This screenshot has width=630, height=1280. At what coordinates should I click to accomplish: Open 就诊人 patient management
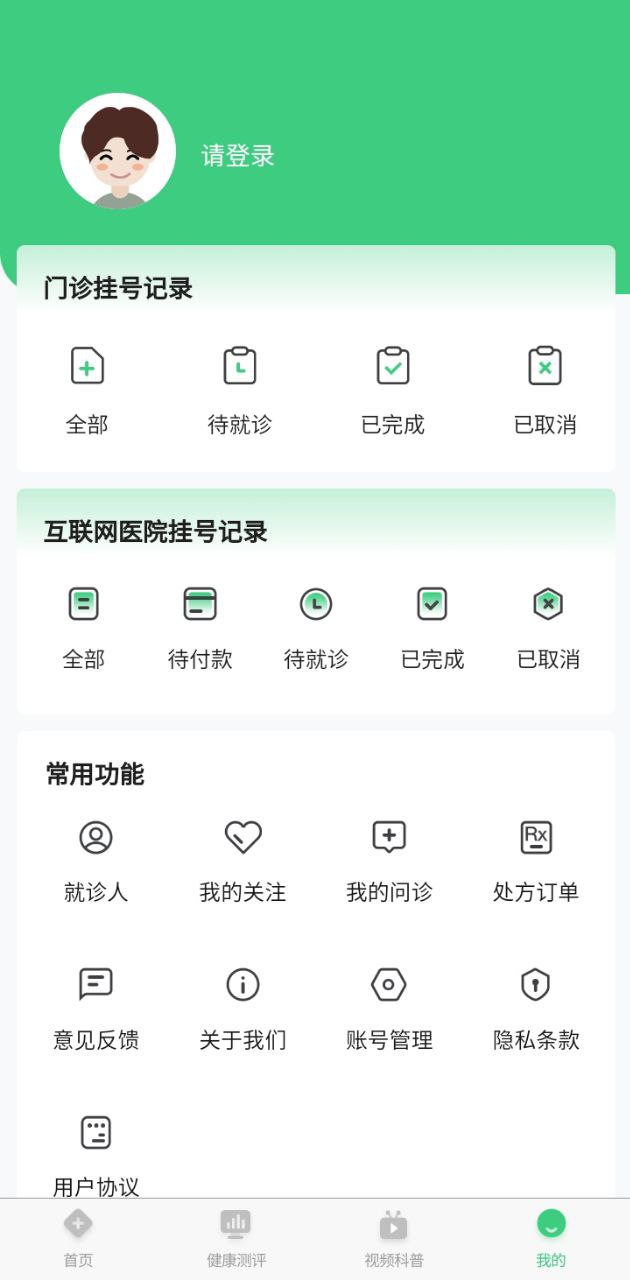96,860
